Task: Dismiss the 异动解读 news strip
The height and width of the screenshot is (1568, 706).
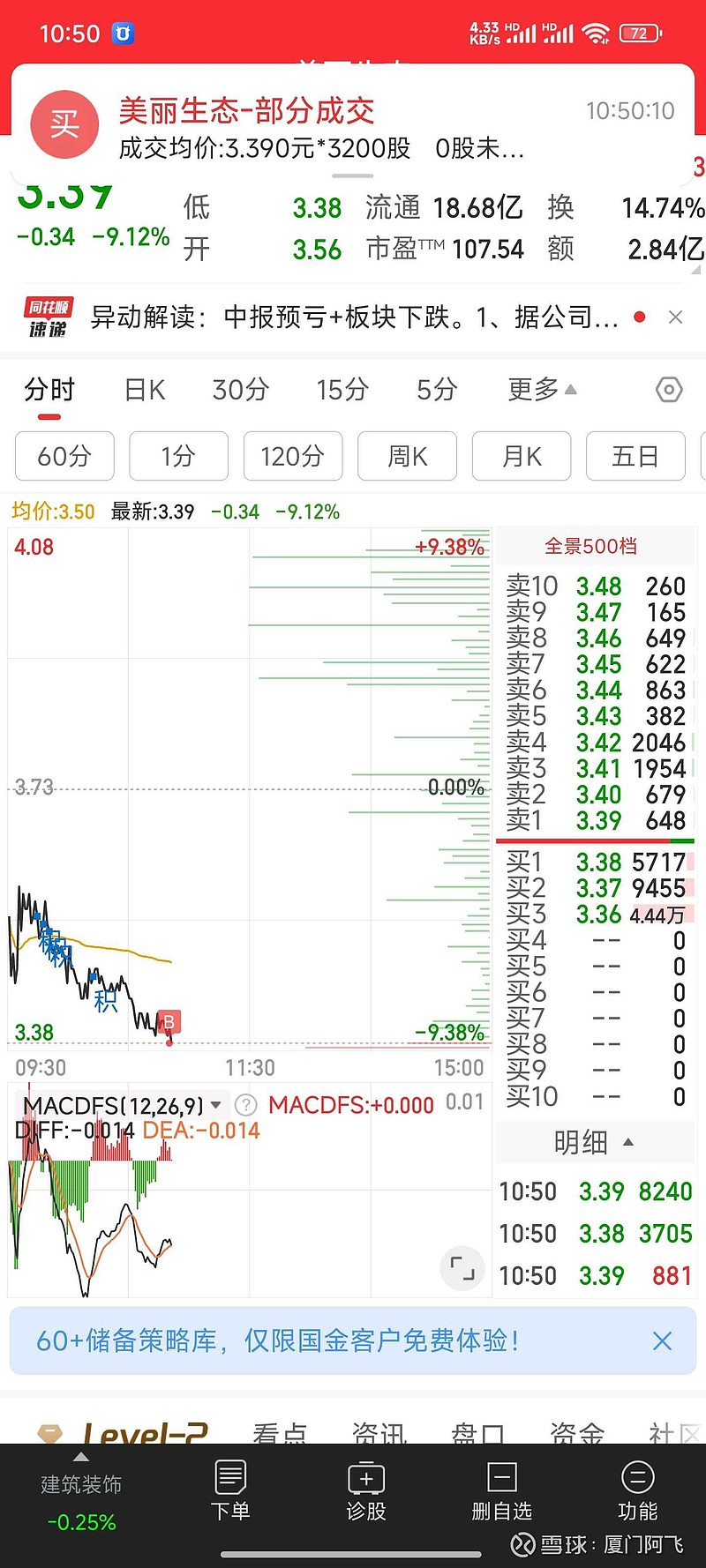Action: [675, 317]
